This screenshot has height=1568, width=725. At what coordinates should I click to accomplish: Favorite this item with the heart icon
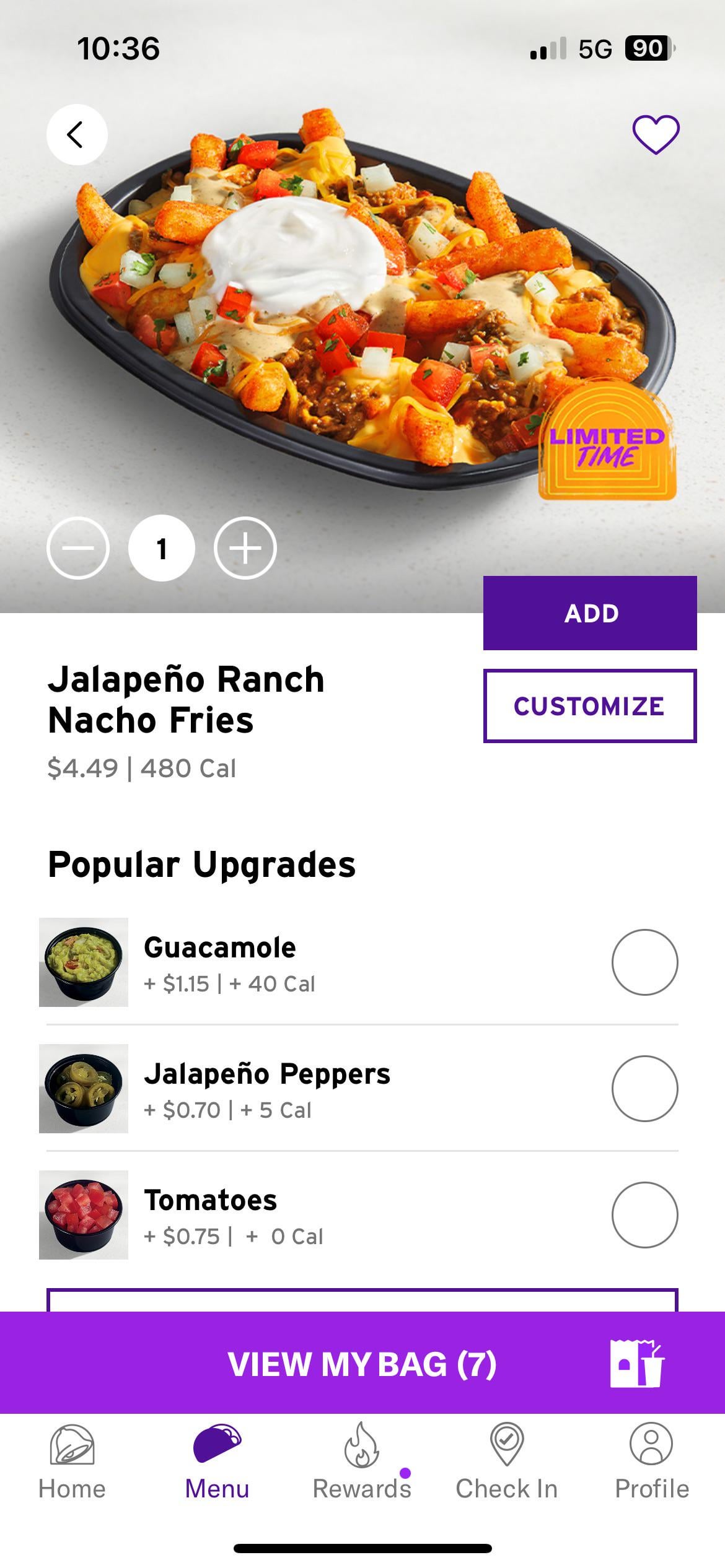coord(656,134)
